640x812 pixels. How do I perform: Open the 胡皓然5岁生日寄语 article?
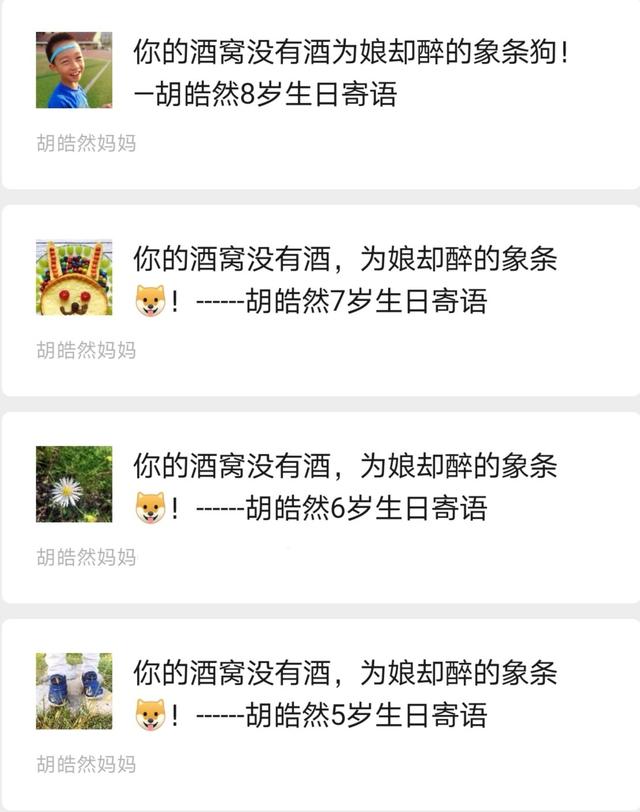pos(345,694)
